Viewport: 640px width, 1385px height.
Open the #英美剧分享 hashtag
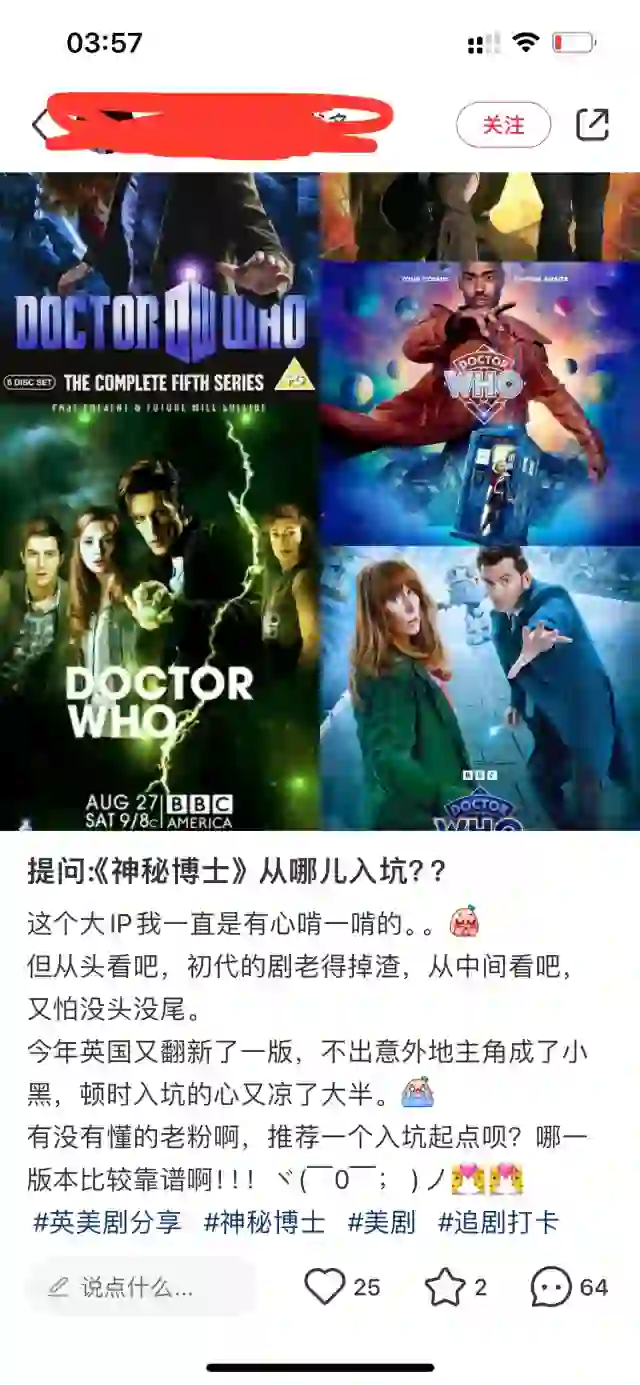[108, 1222]
